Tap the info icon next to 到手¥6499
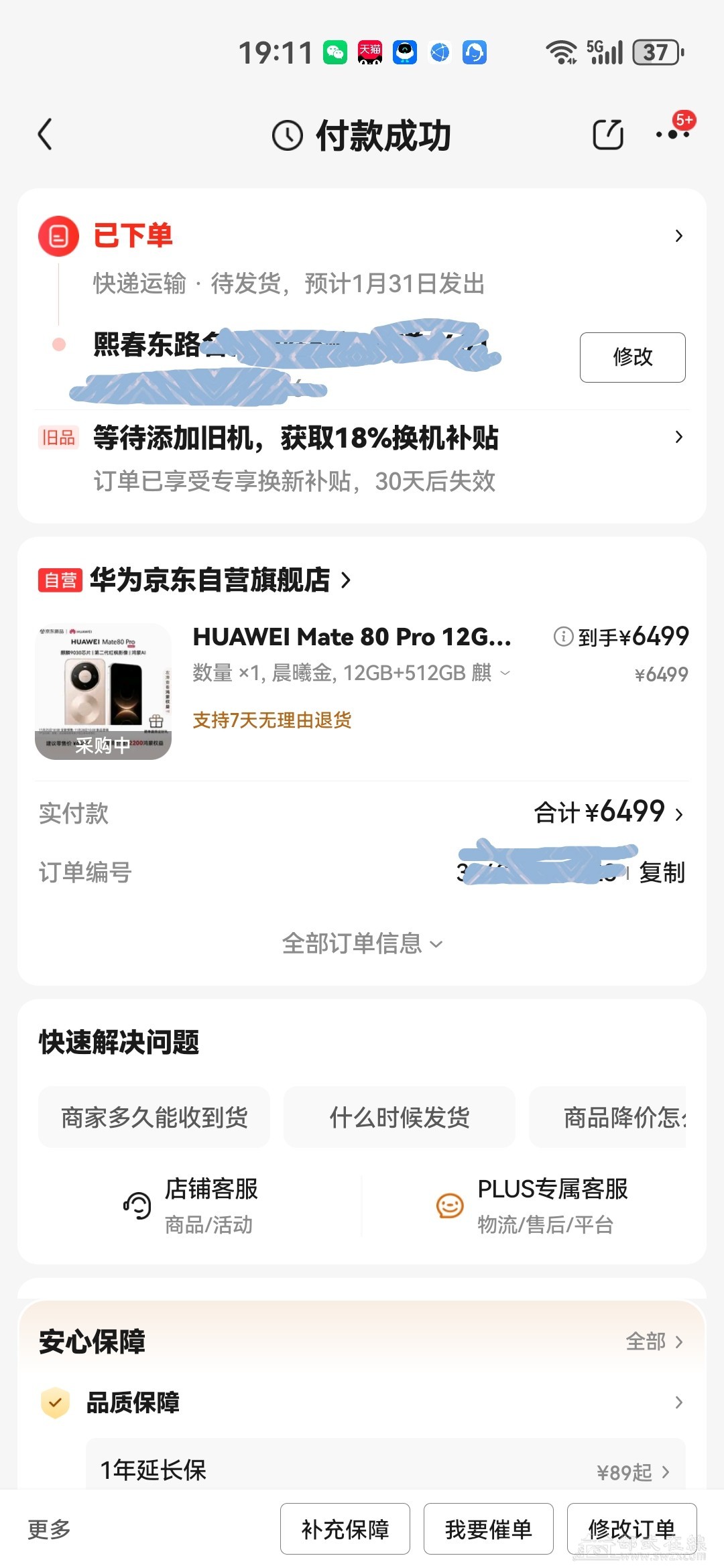This screenshot has width=724, height=1568. pyautogui.click(x=562, y=637)
